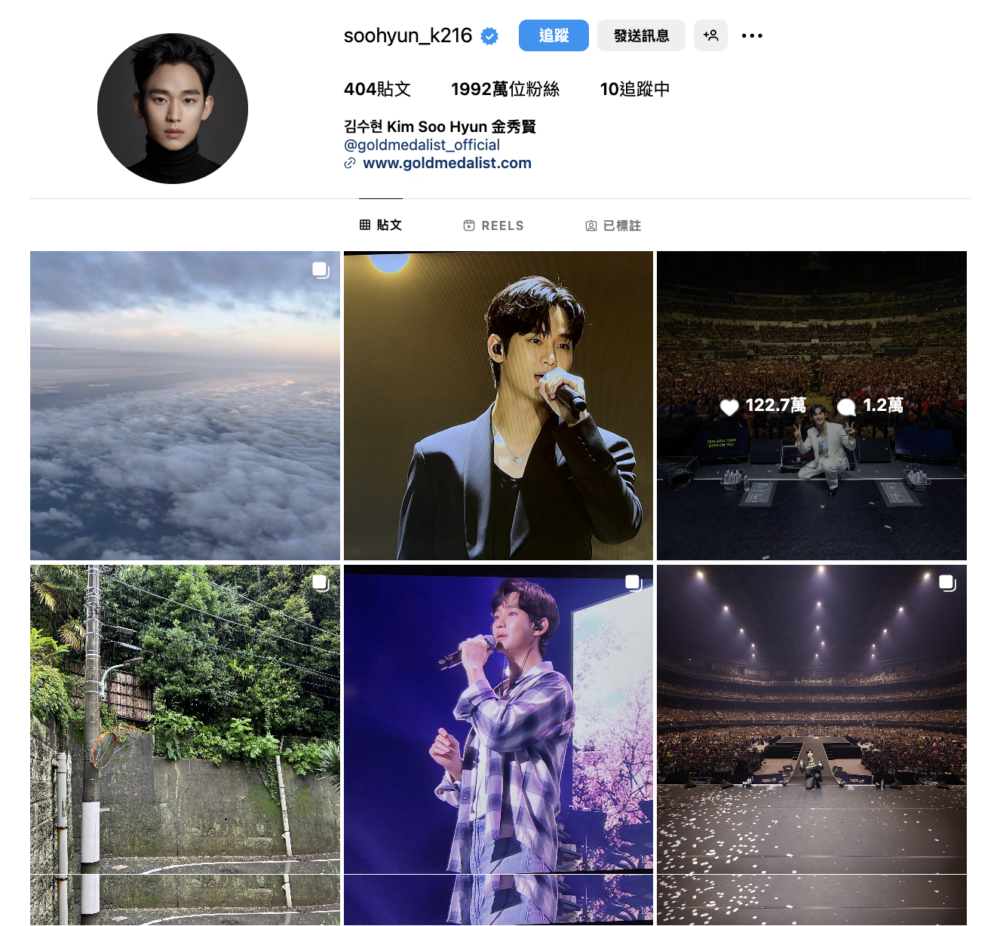Open the empty arena stage-lights post
Image resolution: width=1000 pixels, height=926 pixels.
pos(811,744)
